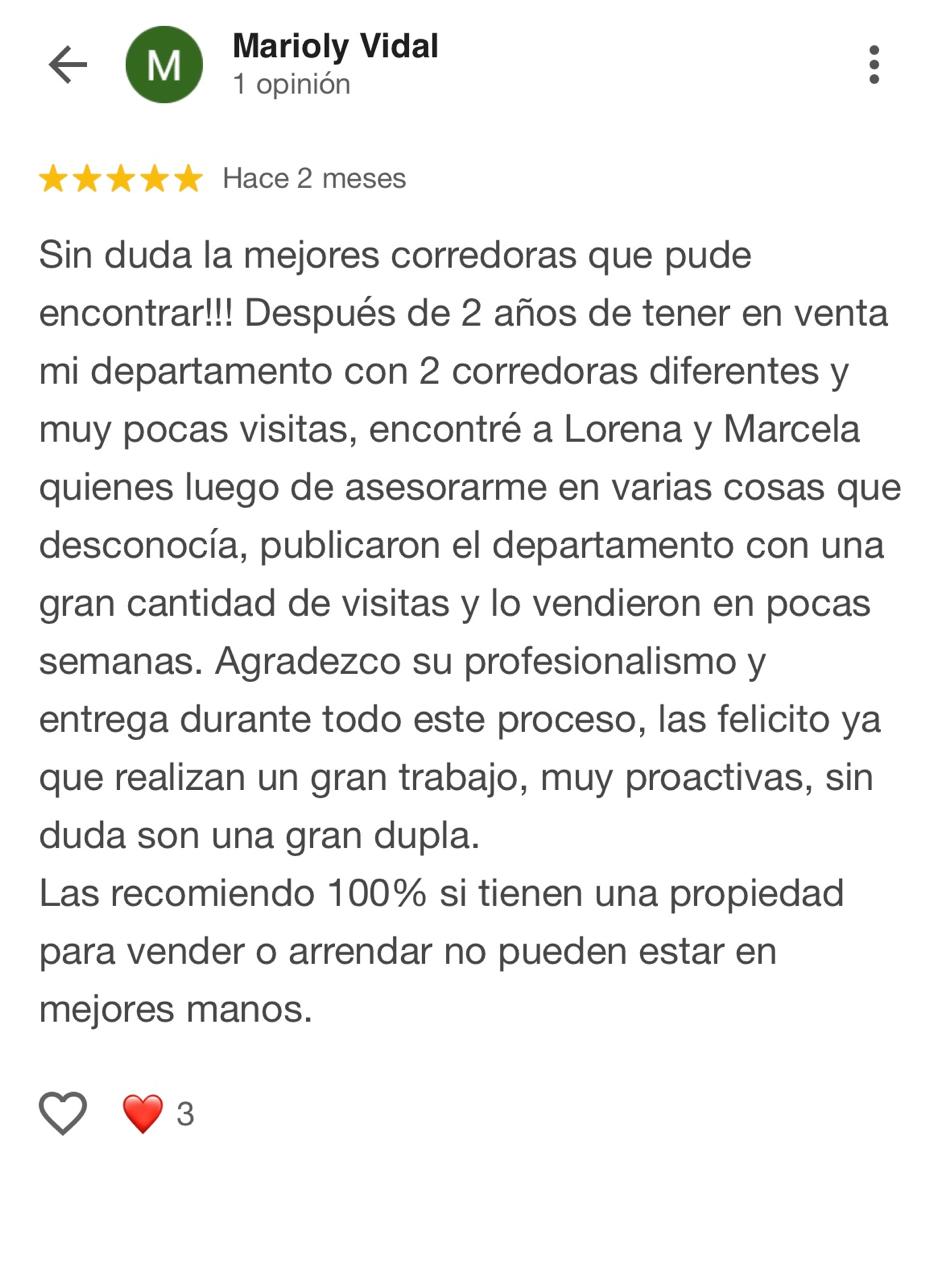Open Marioly Vidal's profile avatar

[164, 65]
